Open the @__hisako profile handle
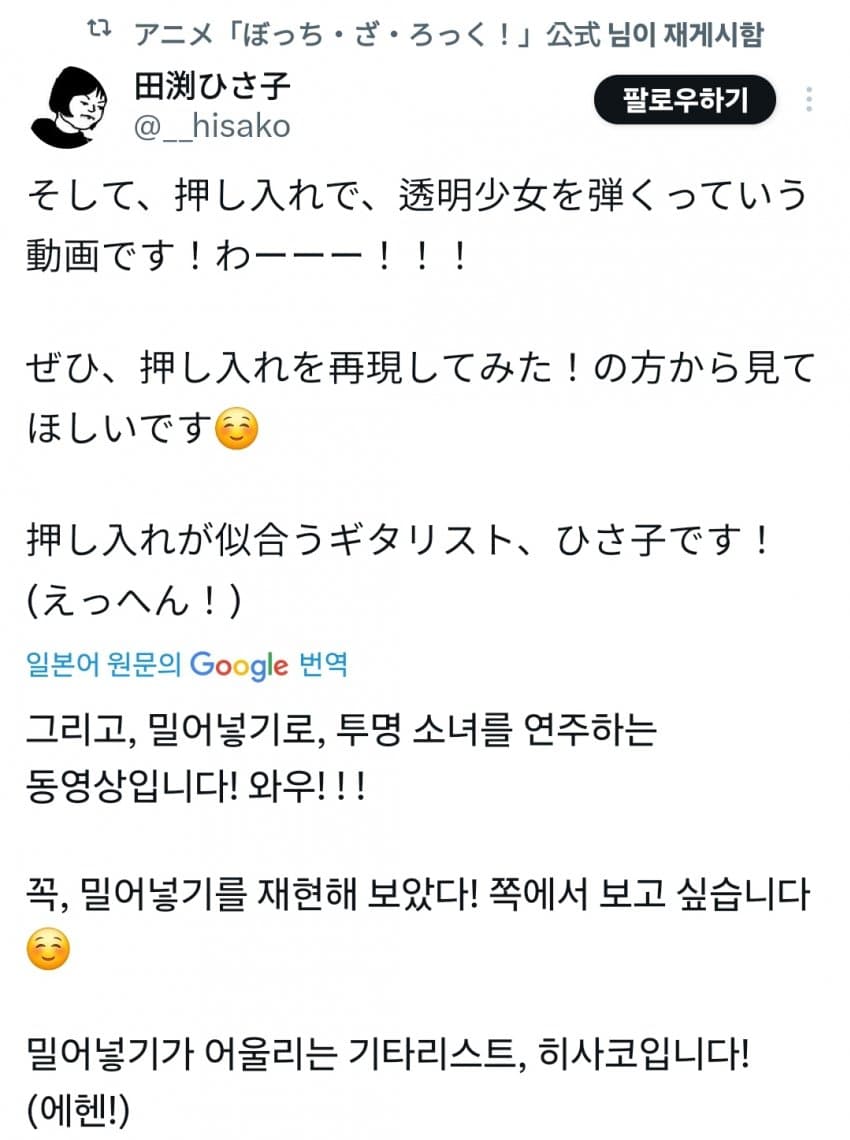This screenshot has height=1140, width=850. pos(211,126)
